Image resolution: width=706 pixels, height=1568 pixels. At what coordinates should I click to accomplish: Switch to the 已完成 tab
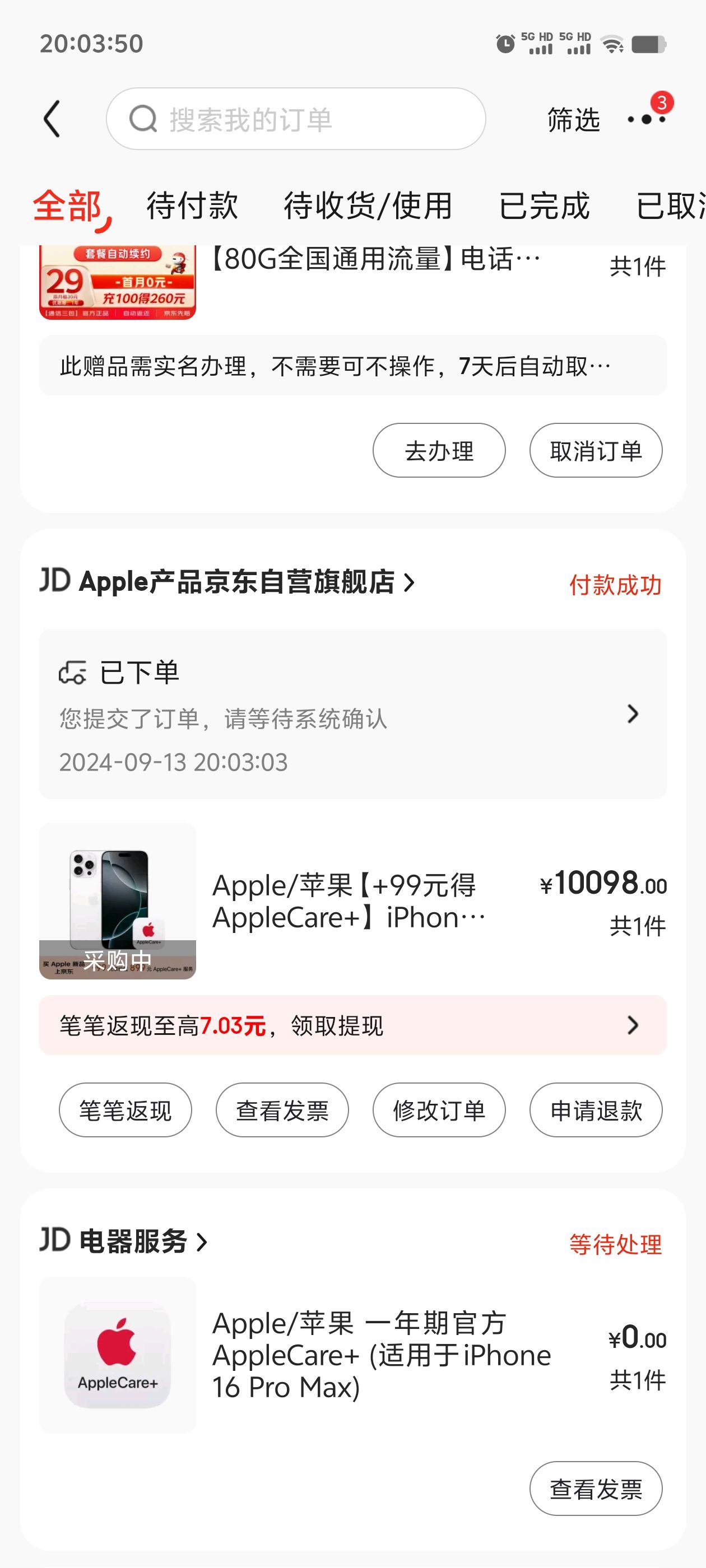click(545, 207)
